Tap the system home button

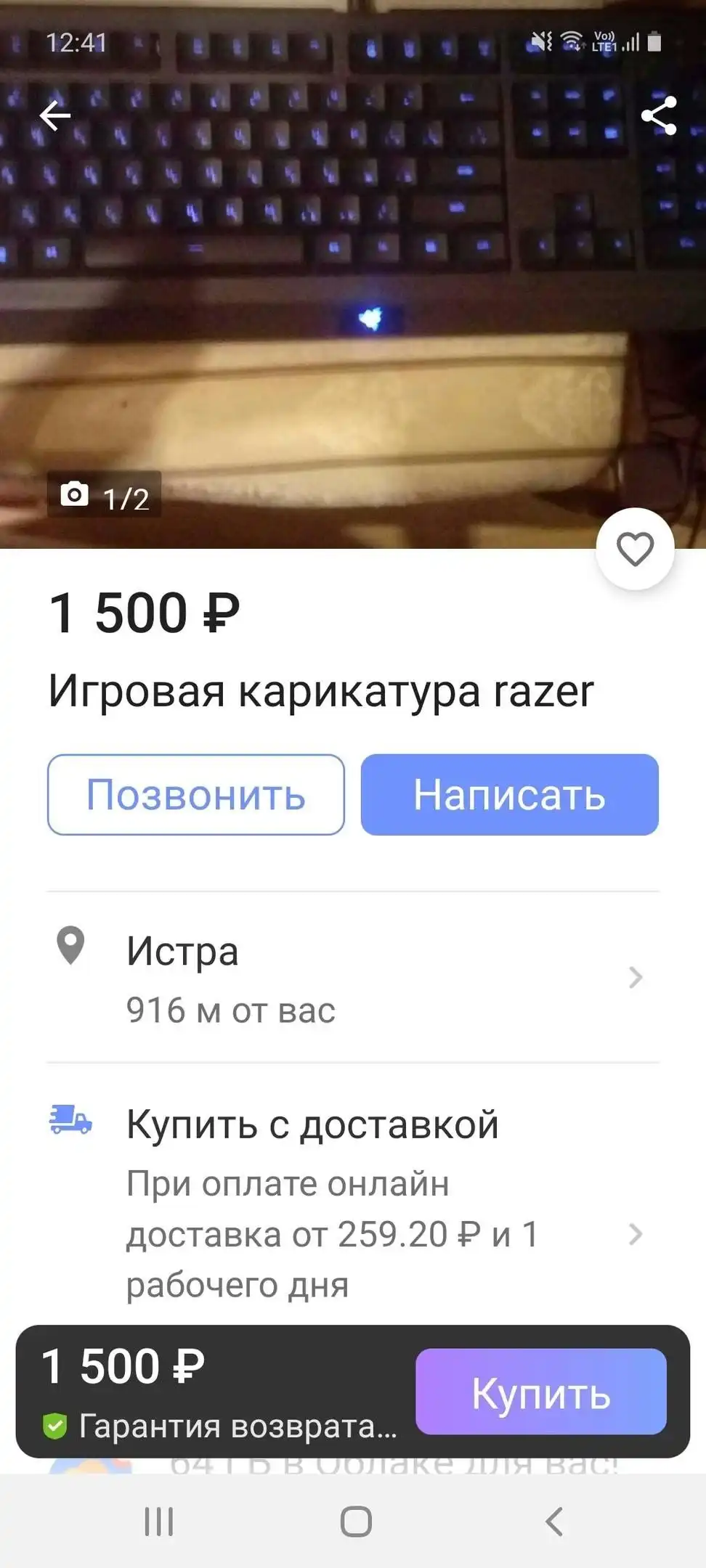356,1522
